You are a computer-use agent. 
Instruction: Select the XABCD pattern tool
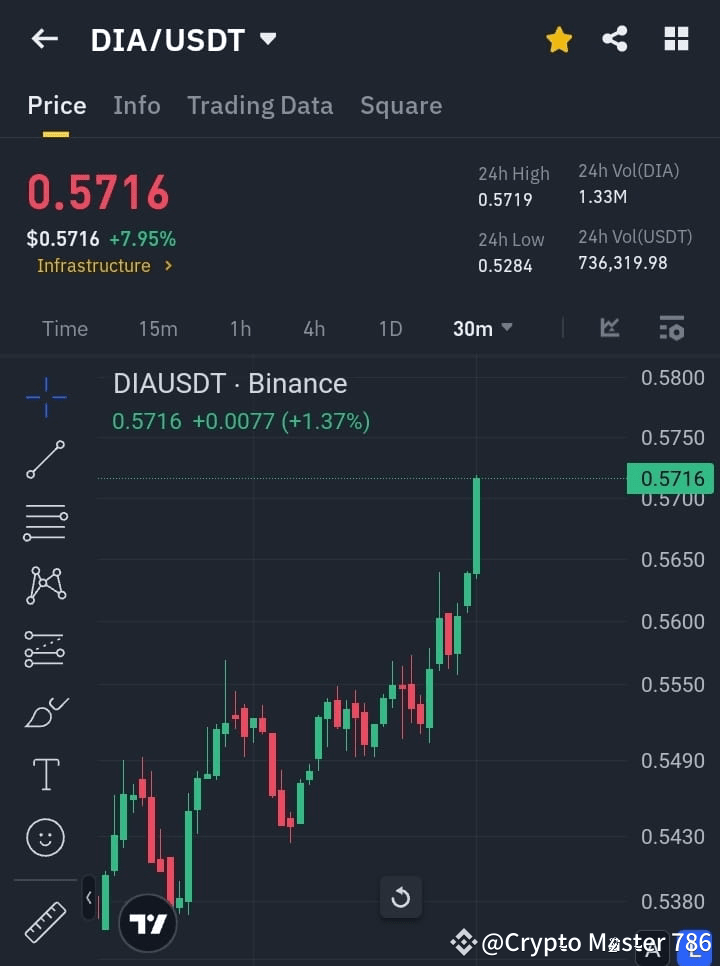coord(45,586)
